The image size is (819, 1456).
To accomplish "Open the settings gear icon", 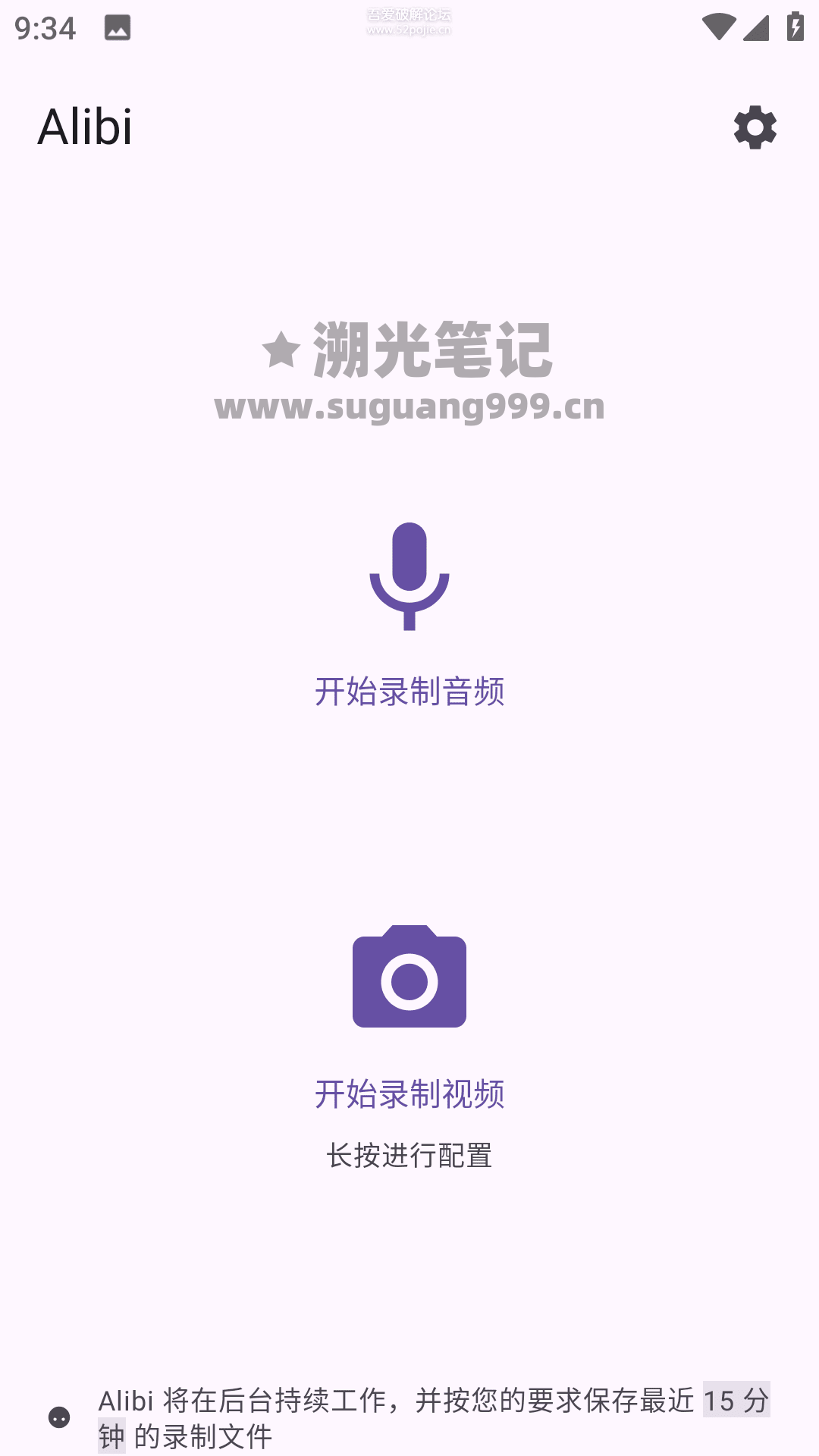I will coord(755,127).
